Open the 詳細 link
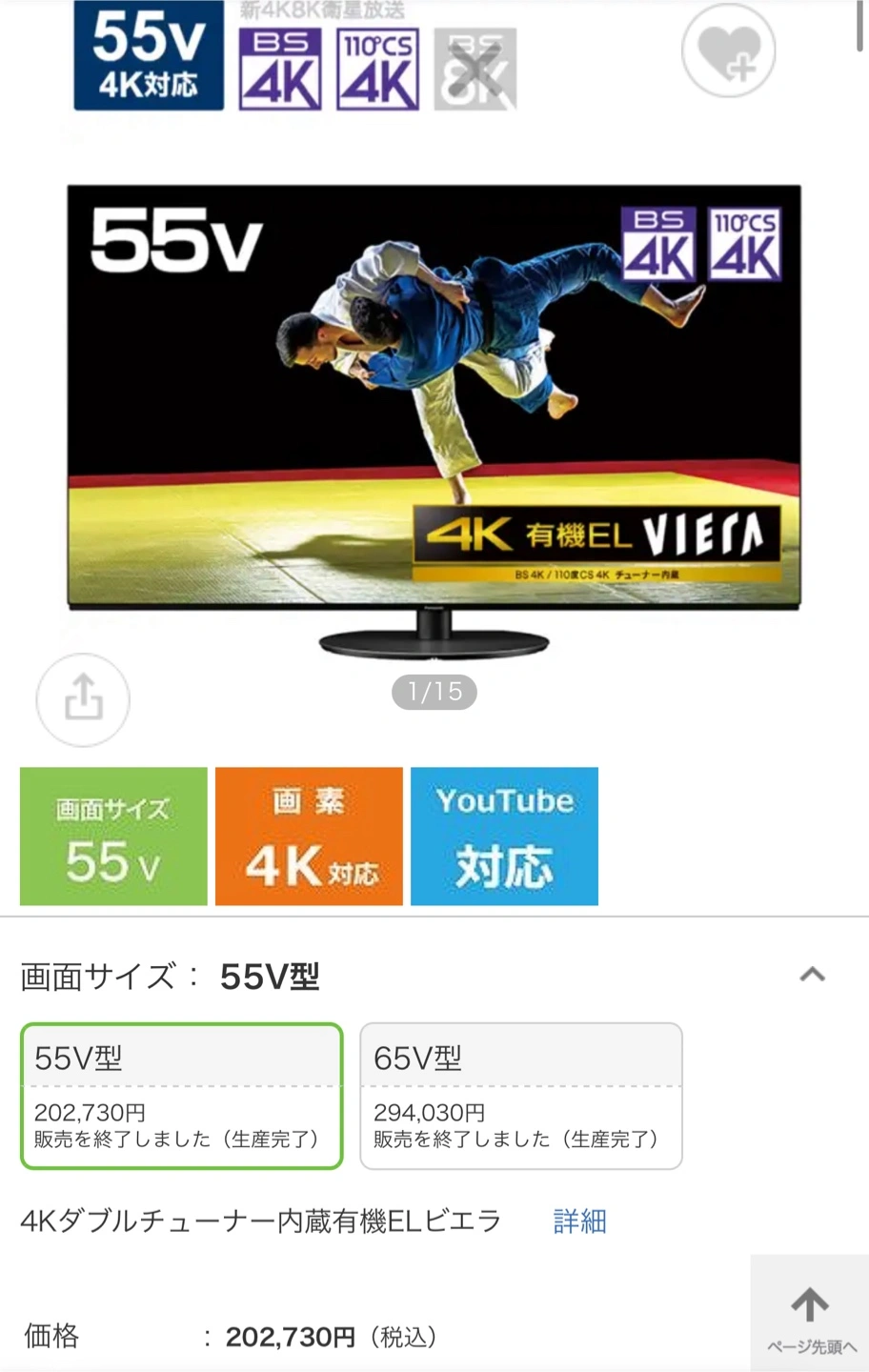 [x=579, y=1221]
